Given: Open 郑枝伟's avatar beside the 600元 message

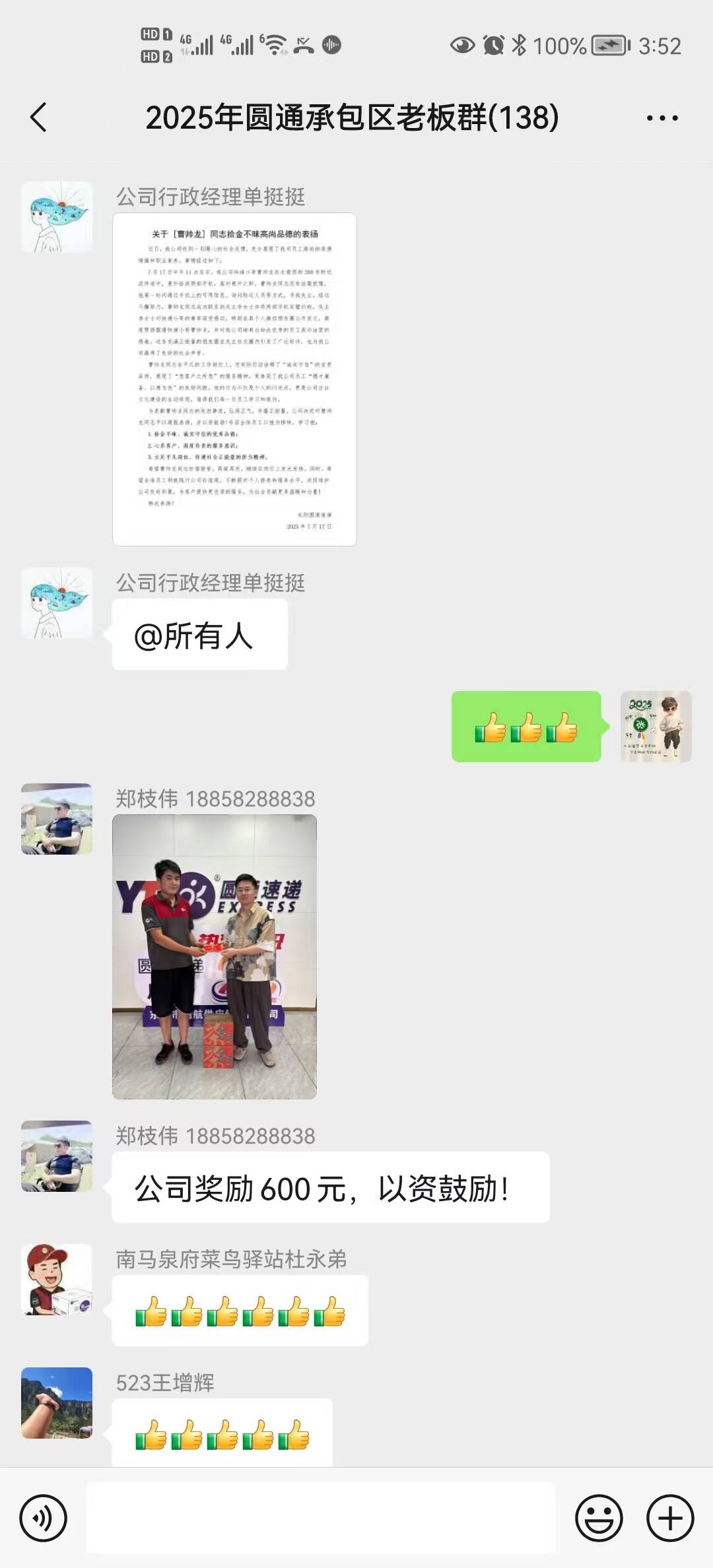Looking at the screenshot, I should pos(57,1156).
